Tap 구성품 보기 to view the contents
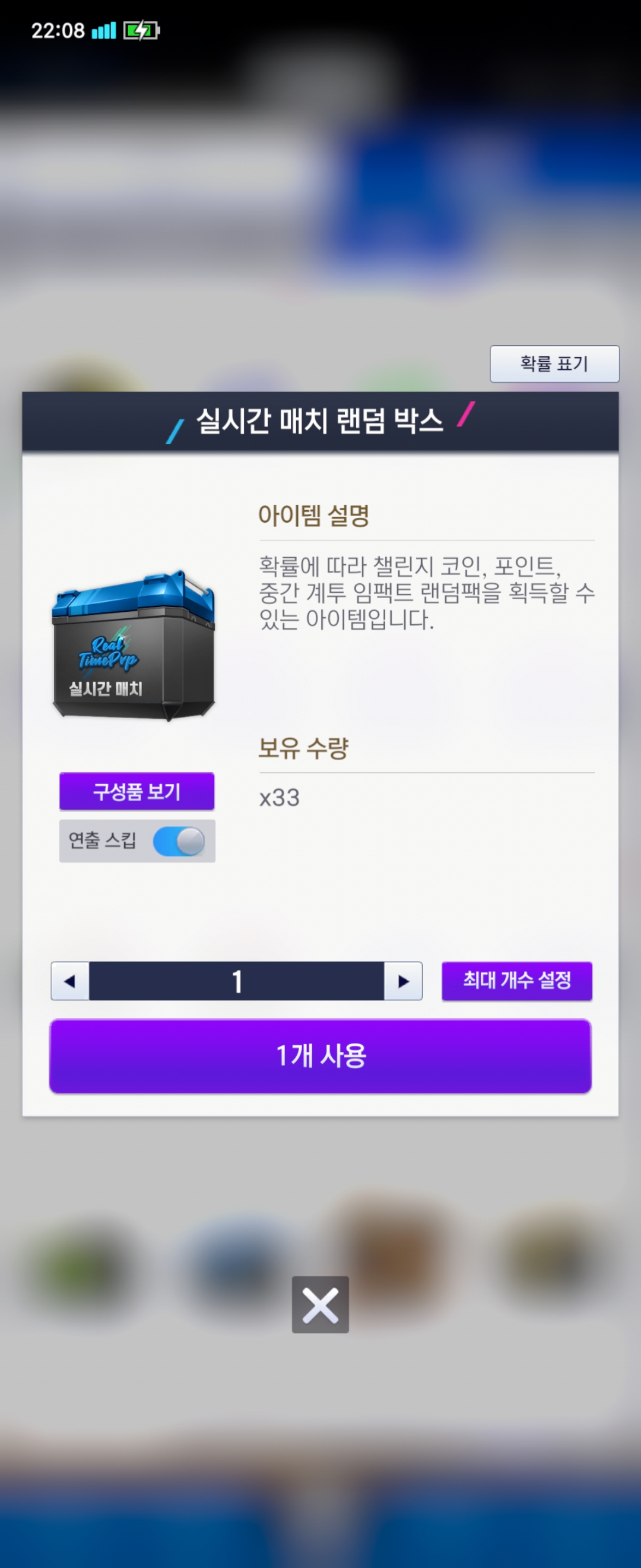Image resolution: width=641 pixels, height=1568 pixels. [137, 791]
